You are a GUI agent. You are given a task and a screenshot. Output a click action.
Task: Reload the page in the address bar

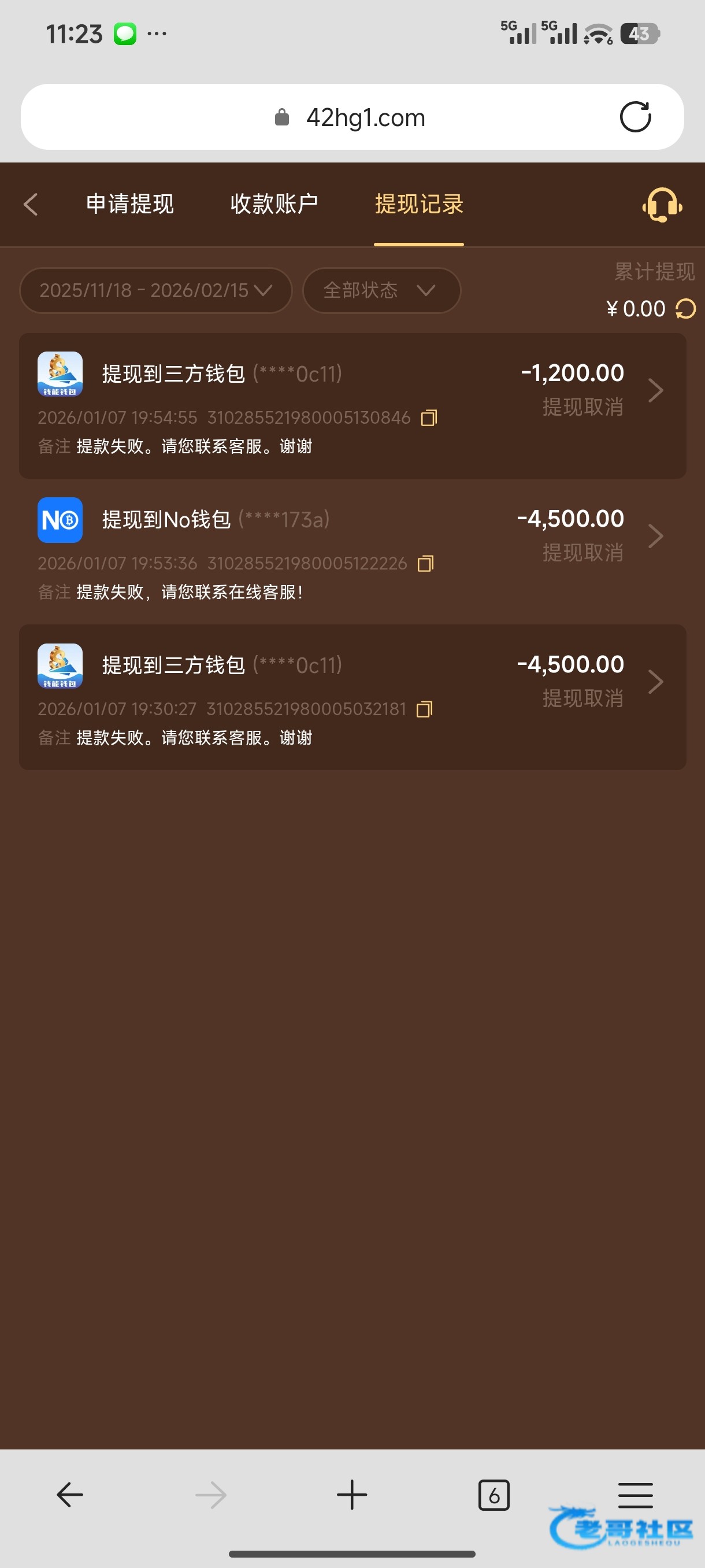pyautogui.click(x=635, y=117)
